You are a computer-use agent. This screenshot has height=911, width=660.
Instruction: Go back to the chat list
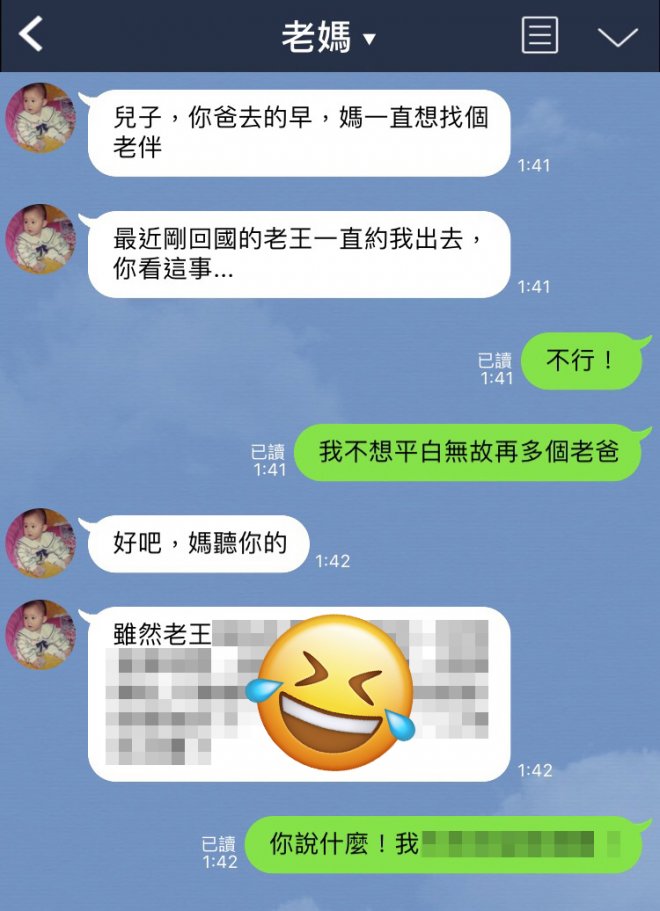(32, 36)
